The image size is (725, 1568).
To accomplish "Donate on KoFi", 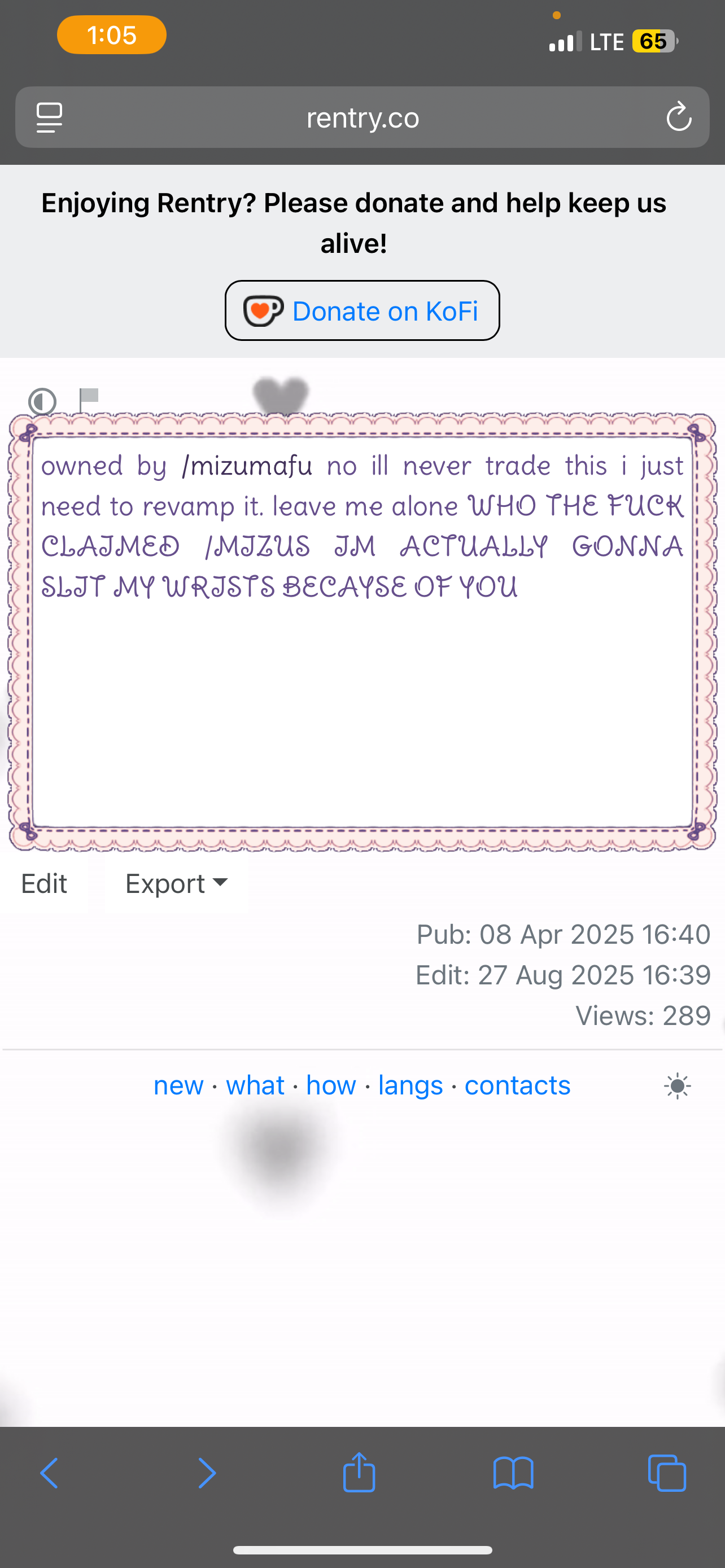I will [x=362, y=311].
